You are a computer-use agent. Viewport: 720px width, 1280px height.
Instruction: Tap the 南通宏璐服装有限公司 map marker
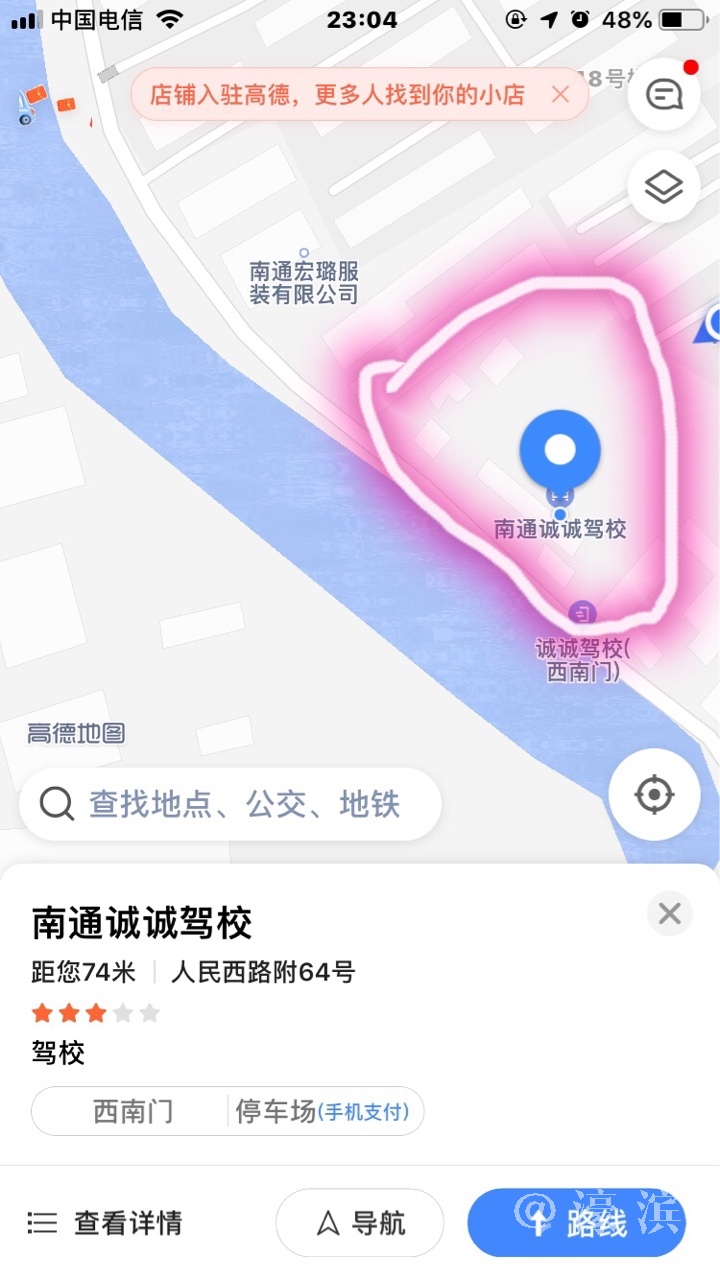304,253
